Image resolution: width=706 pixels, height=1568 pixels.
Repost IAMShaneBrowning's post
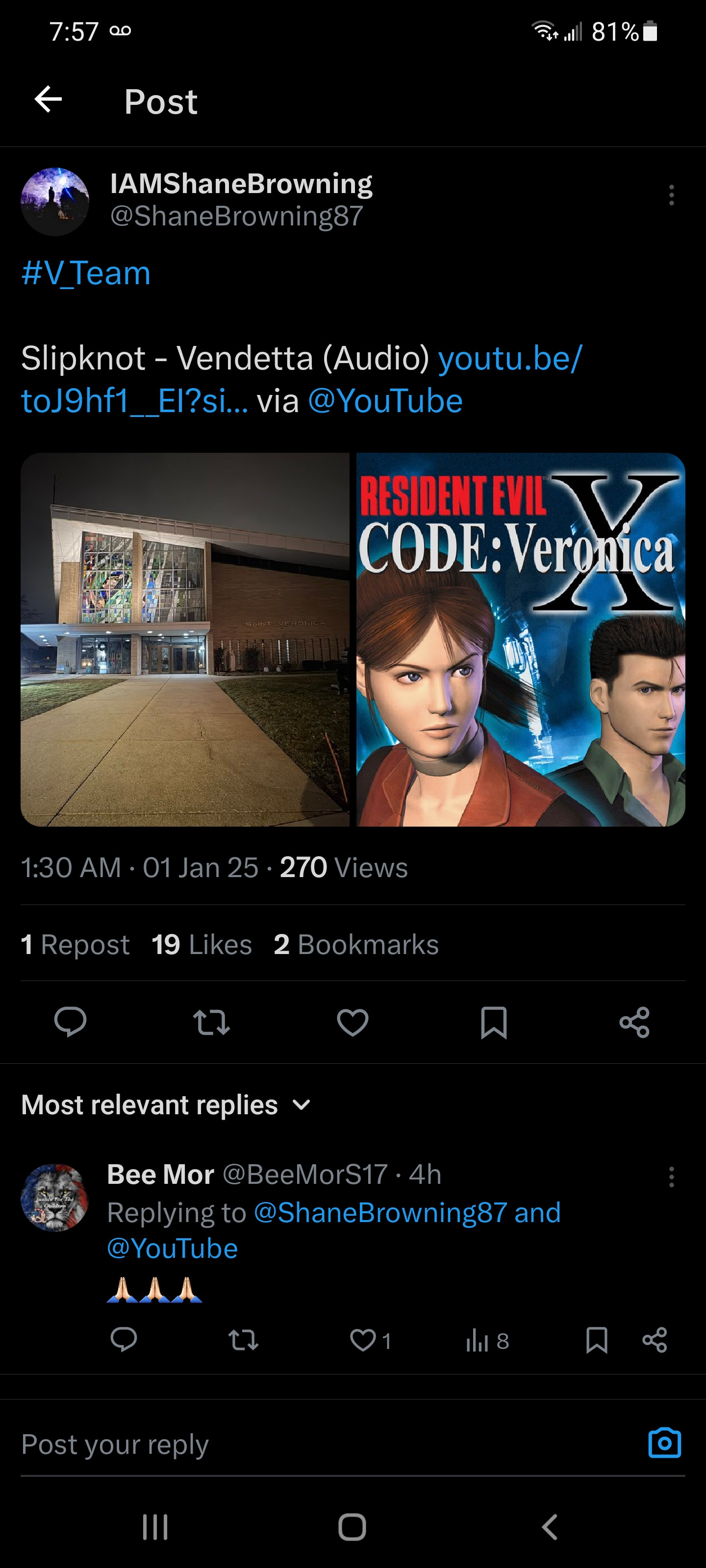[x=211, y=1022]
